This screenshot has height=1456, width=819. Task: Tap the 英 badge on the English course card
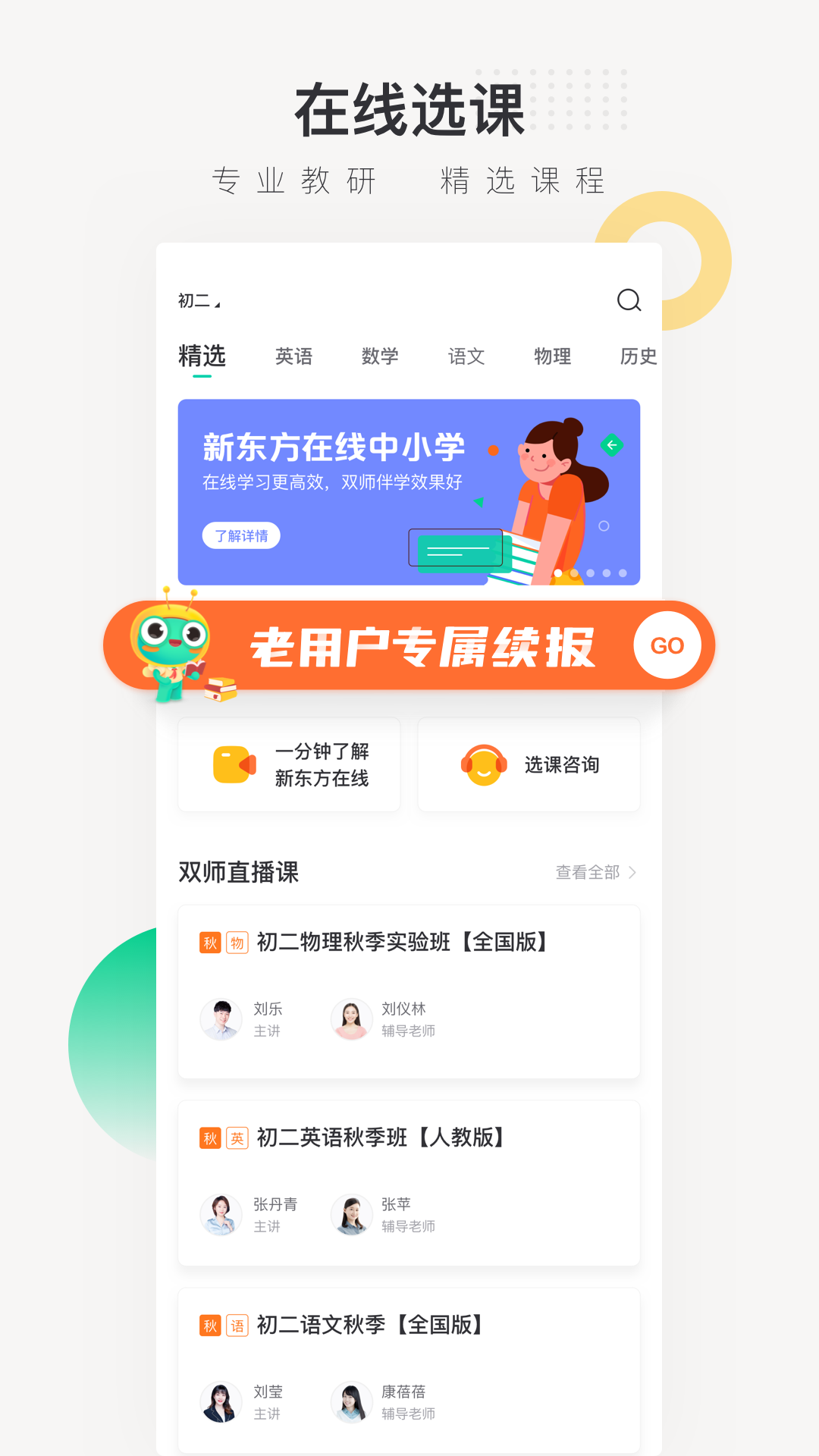pos(236,1137)
